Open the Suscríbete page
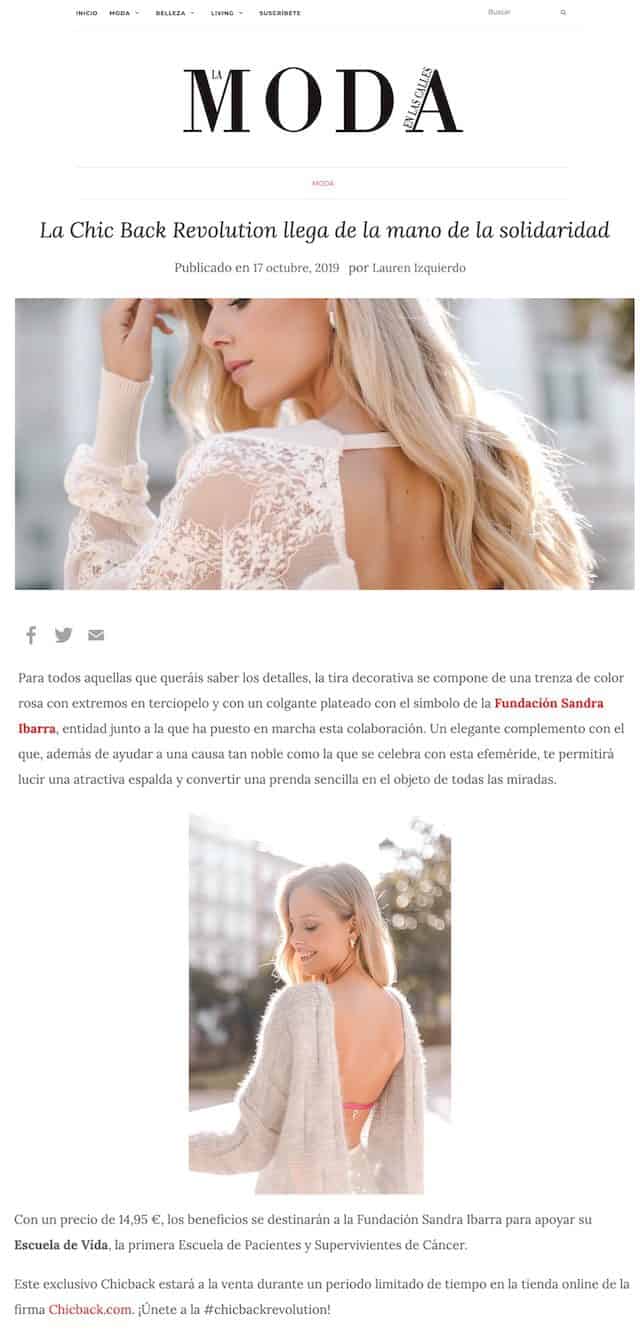Image resolution: width=640 pixels, height=1334 pixels. coord(280,13)
